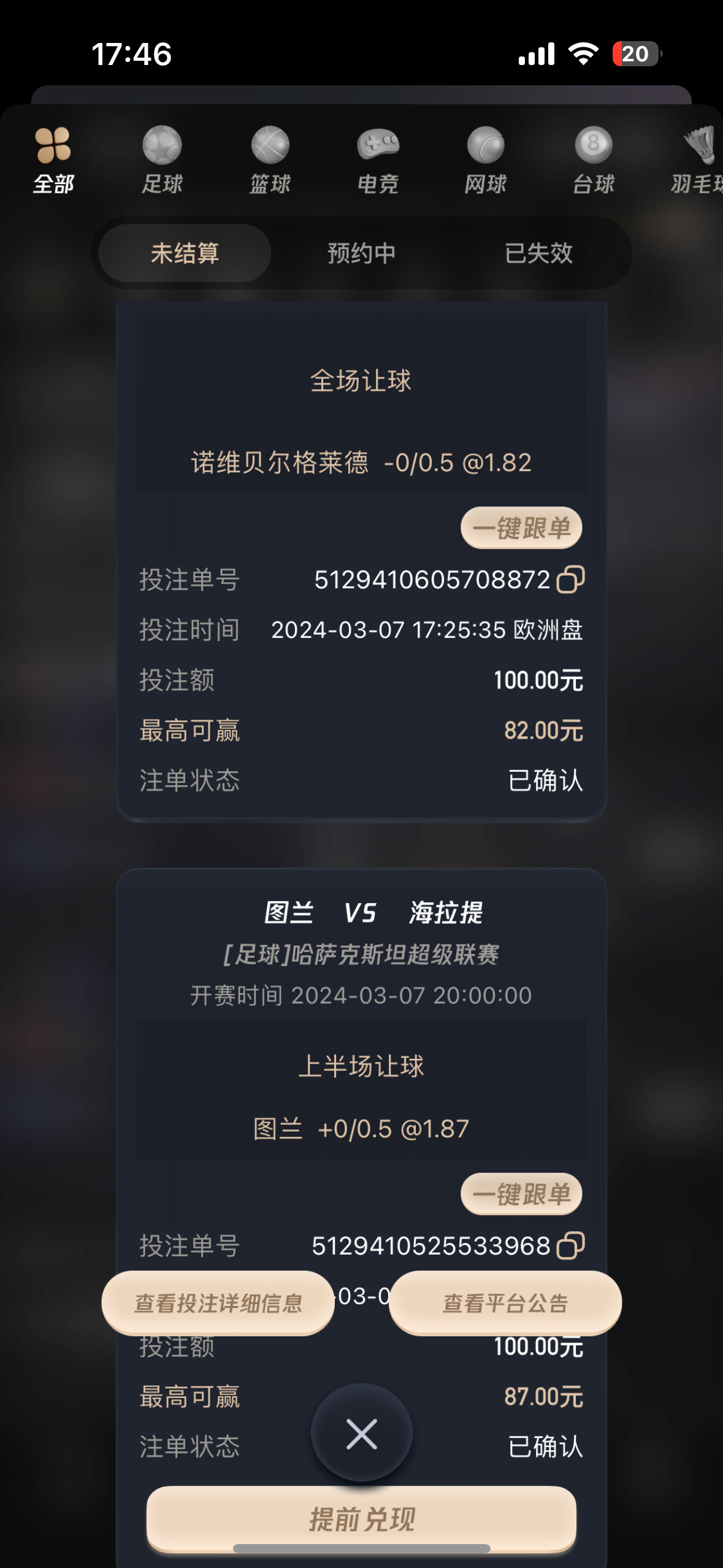The width and height of the screenshot is (723, 1568).
Task: Select the 未结算 segment
Action: pyautogui.click(x=185, y=253)
